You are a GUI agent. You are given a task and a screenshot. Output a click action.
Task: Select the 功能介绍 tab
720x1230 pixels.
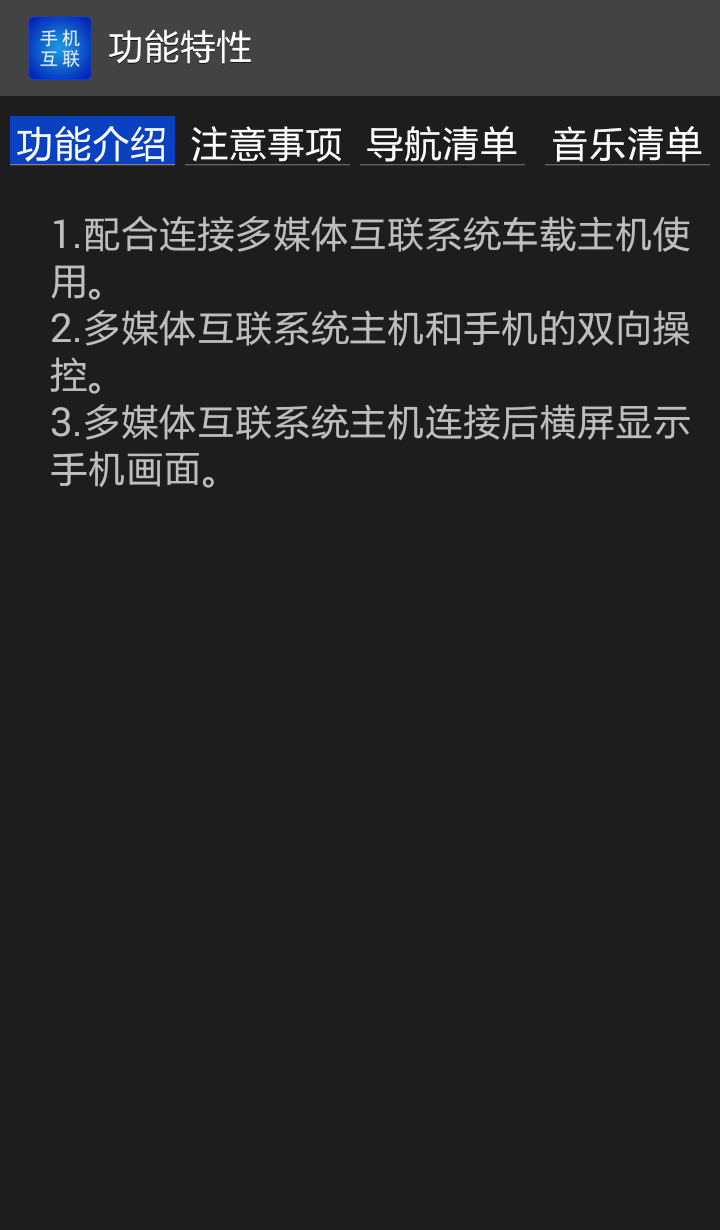click(92, 143)
